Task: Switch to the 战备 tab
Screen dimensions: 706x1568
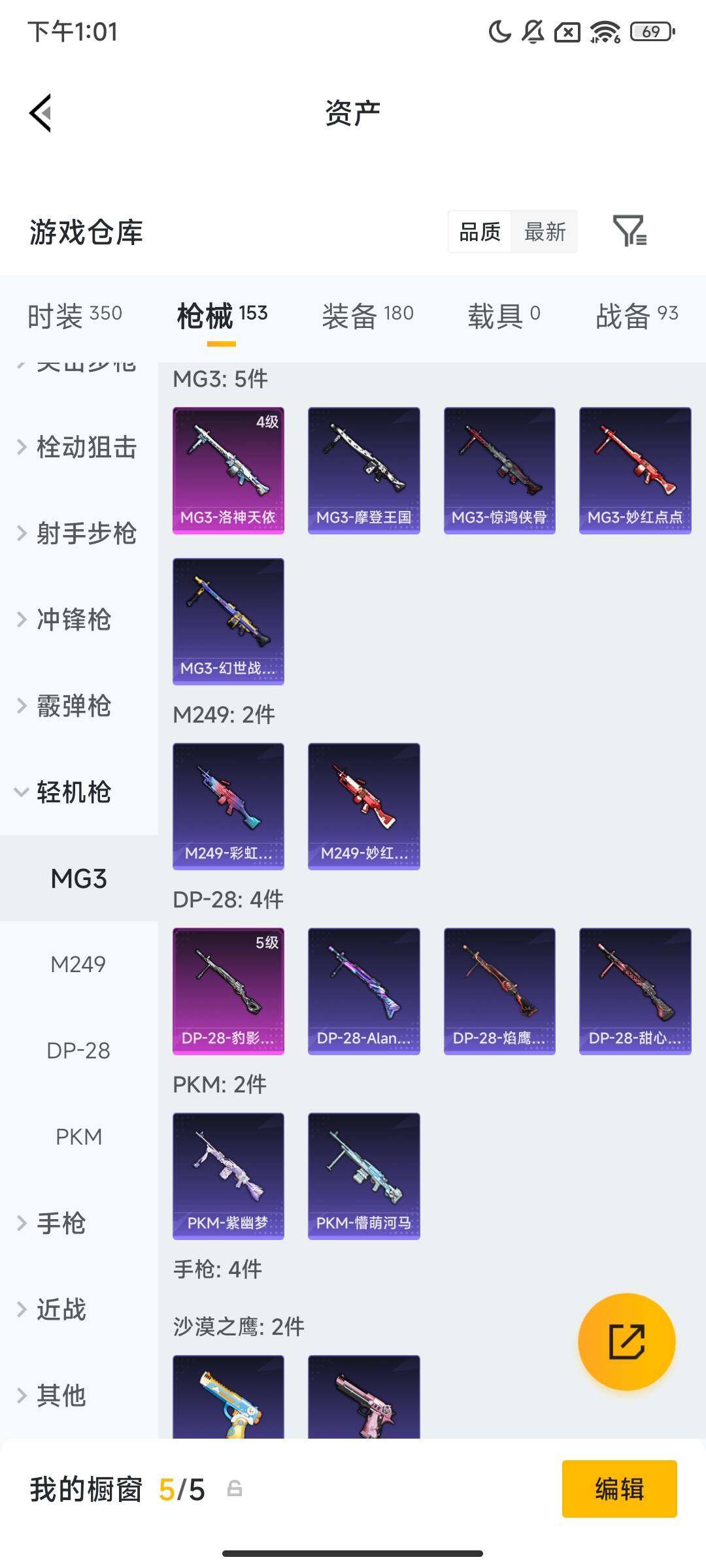Action: pyautogui.click(x=637, y=314)
